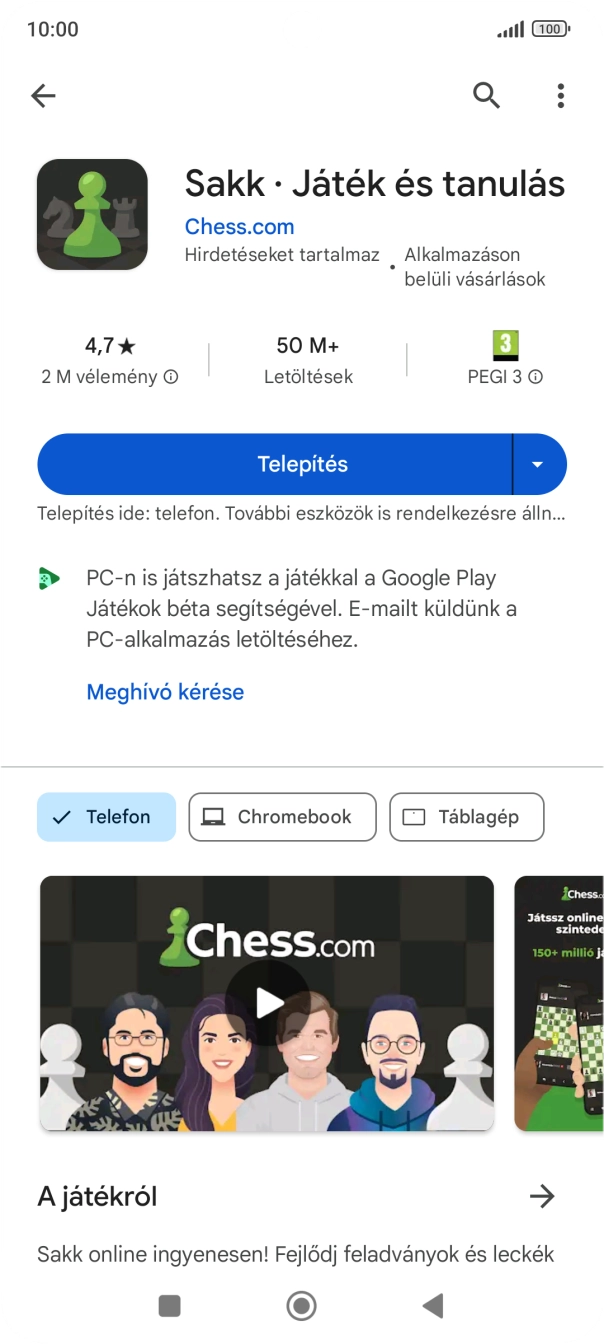
Task: Show PEGI 3 rating info
Action: [536, 377]
